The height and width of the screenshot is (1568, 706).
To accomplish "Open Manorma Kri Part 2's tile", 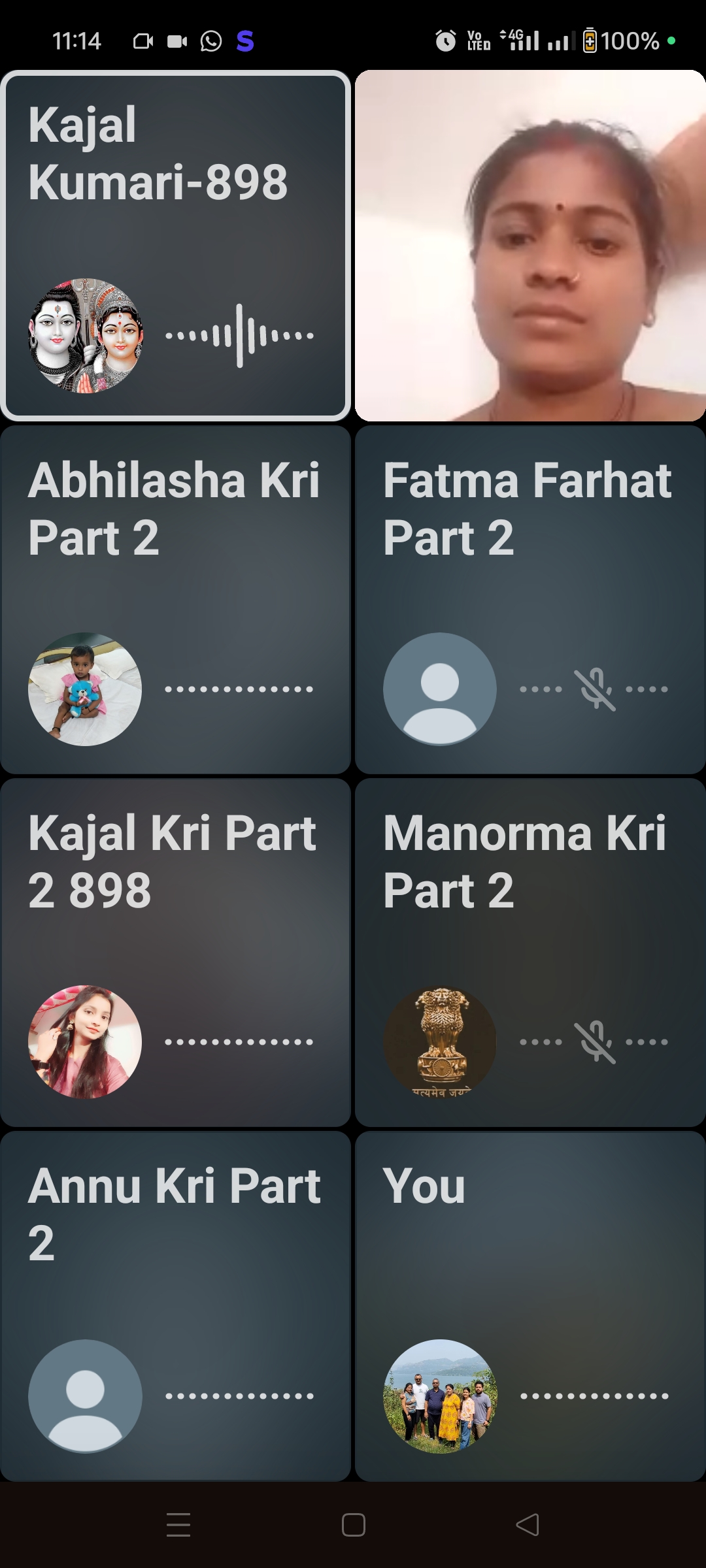I will (x=530, y=953).
